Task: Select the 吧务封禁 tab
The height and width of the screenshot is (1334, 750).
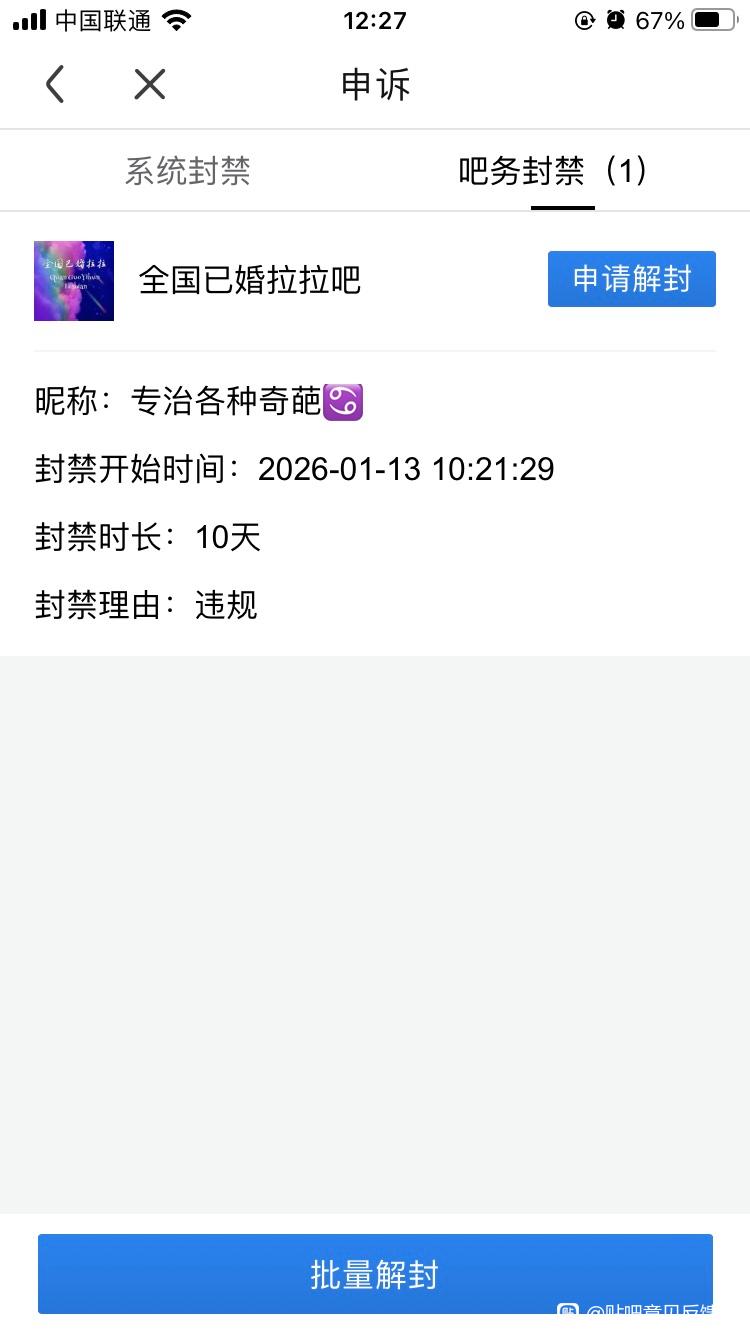Action: [x=553, y=172]
